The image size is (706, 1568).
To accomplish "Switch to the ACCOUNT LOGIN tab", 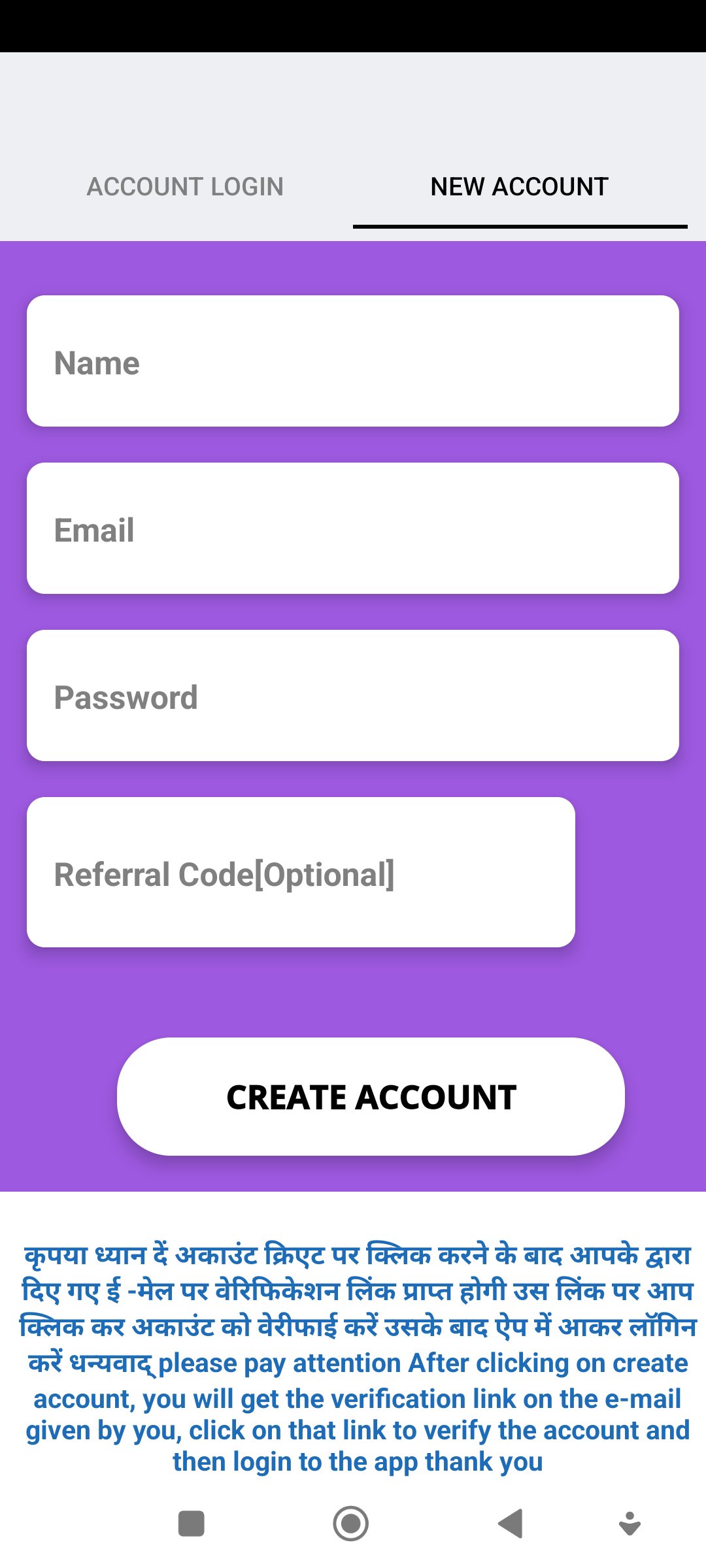I will click(x=185, y=186).
